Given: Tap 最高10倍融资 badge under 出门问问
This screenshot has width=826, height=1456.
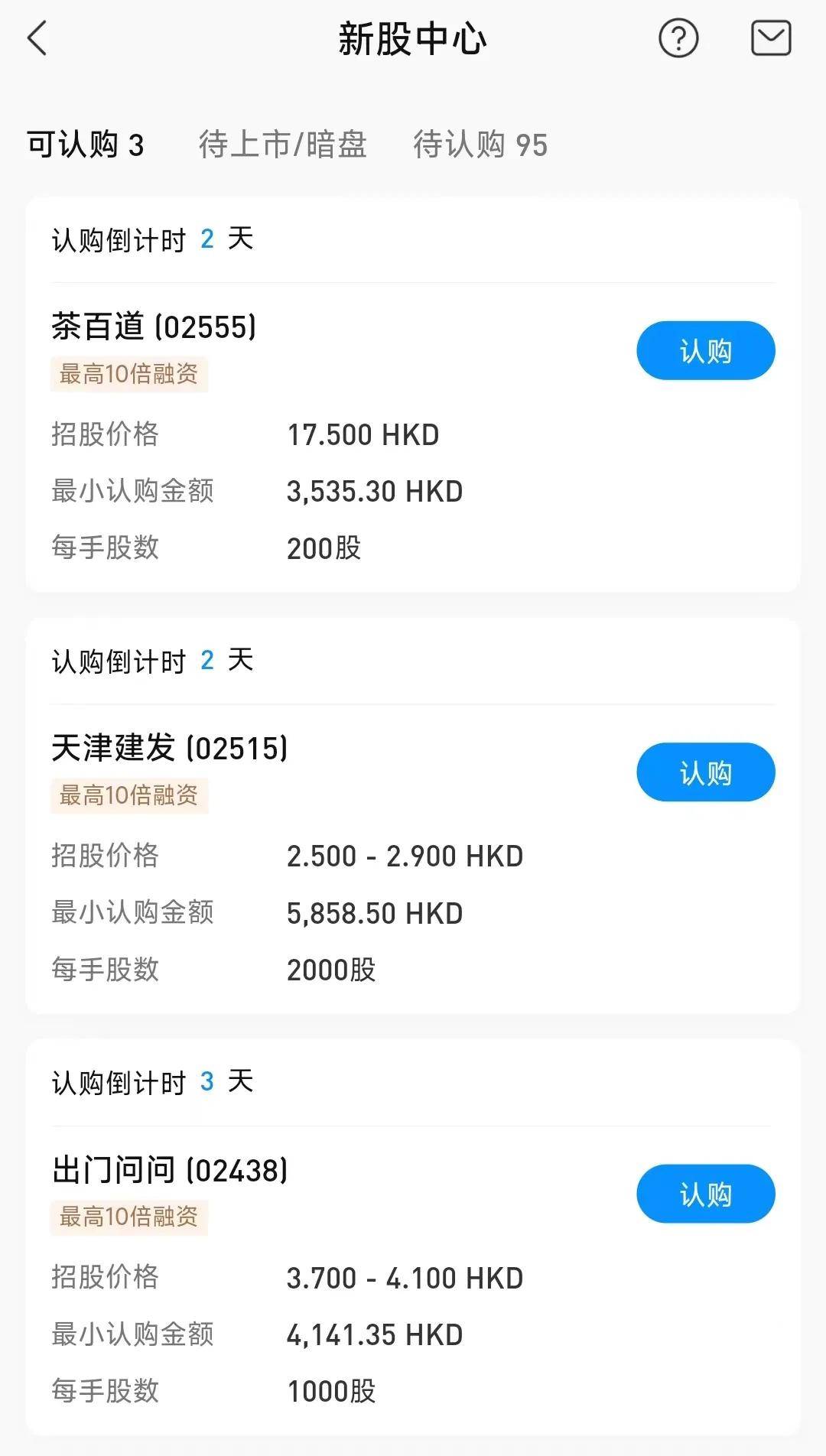Looking at the screenshot, I should point(129,1217).
